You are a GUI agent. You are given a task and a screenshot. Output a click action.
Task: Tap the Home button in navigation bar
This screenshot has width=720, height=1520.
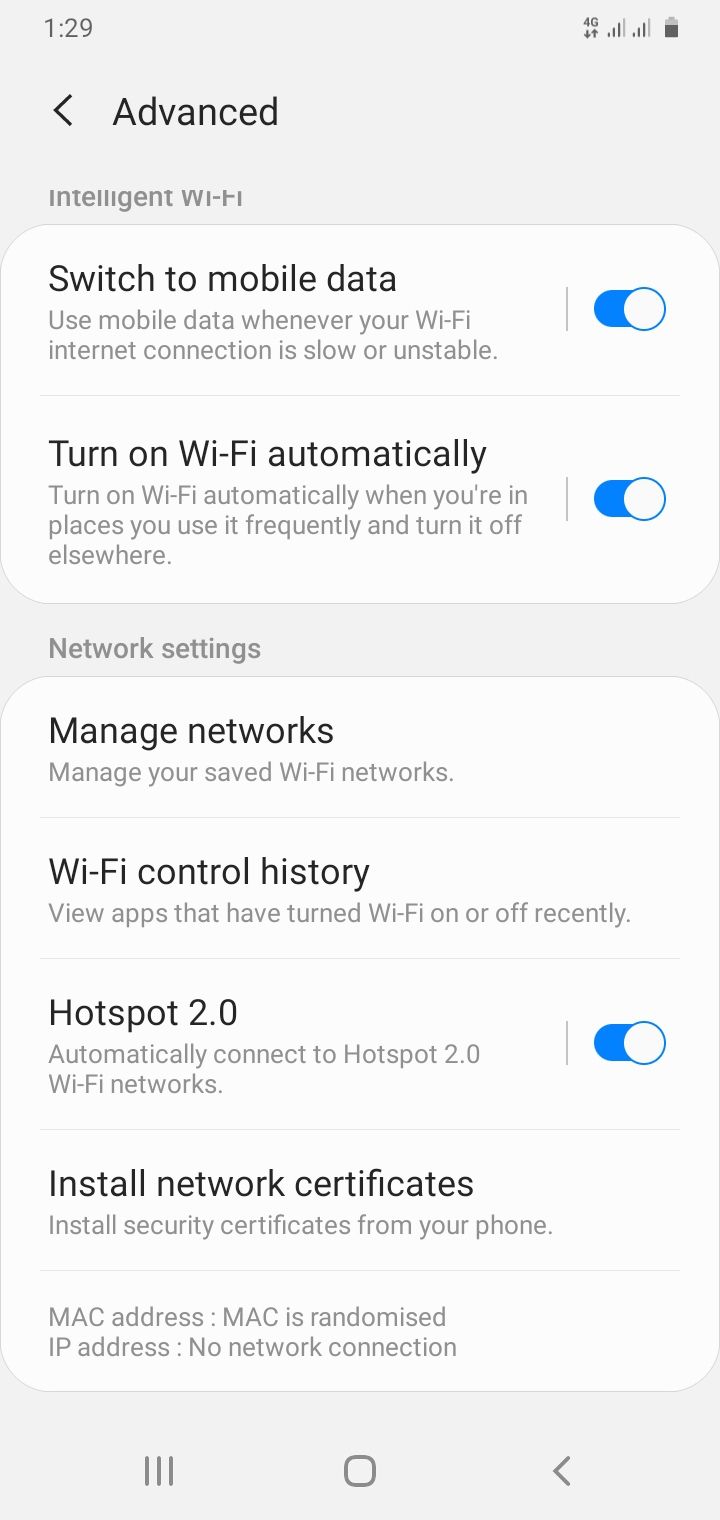coord(359,1470)
